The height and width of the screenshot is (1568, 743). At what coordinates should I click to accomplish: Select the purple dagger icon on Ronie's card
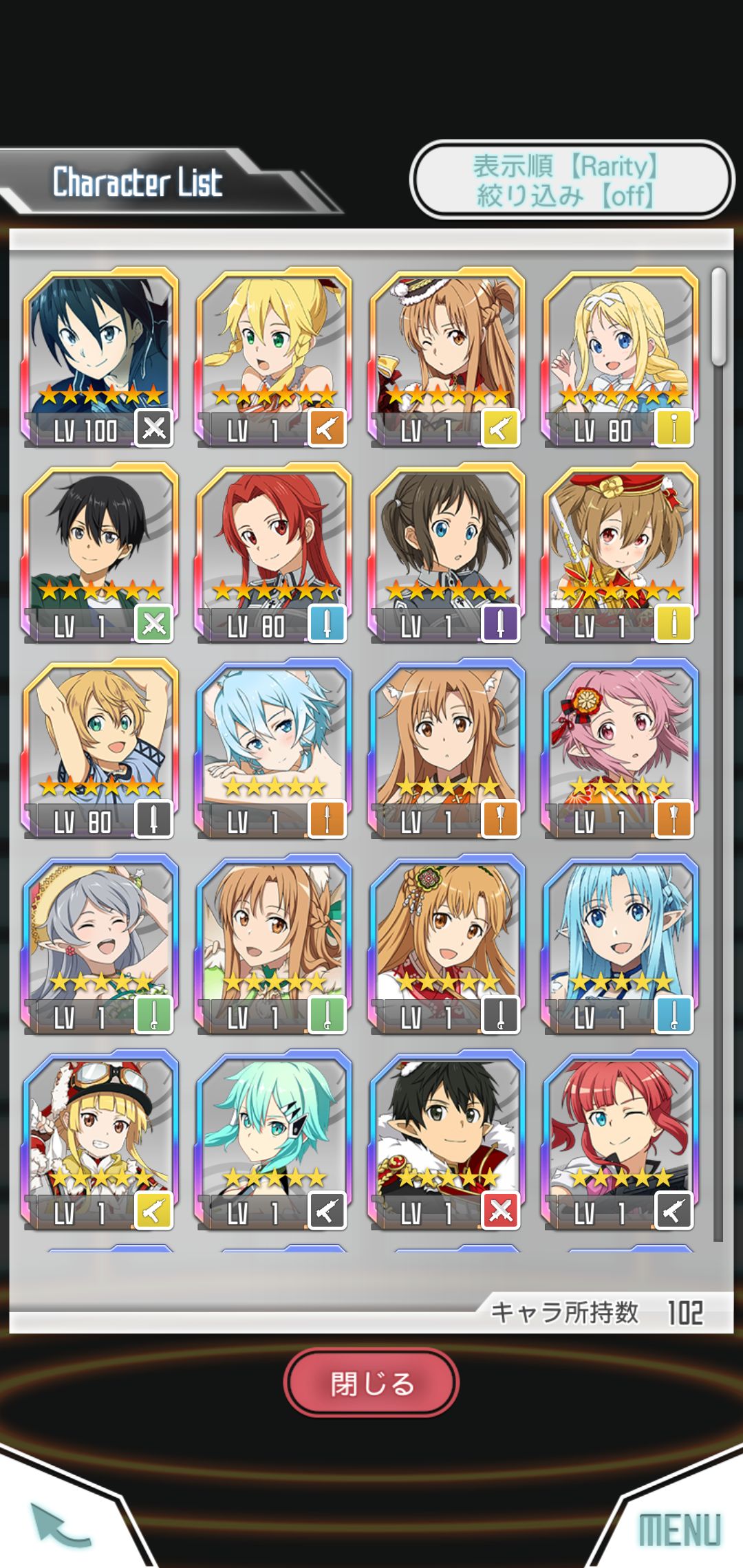(502, 622)
